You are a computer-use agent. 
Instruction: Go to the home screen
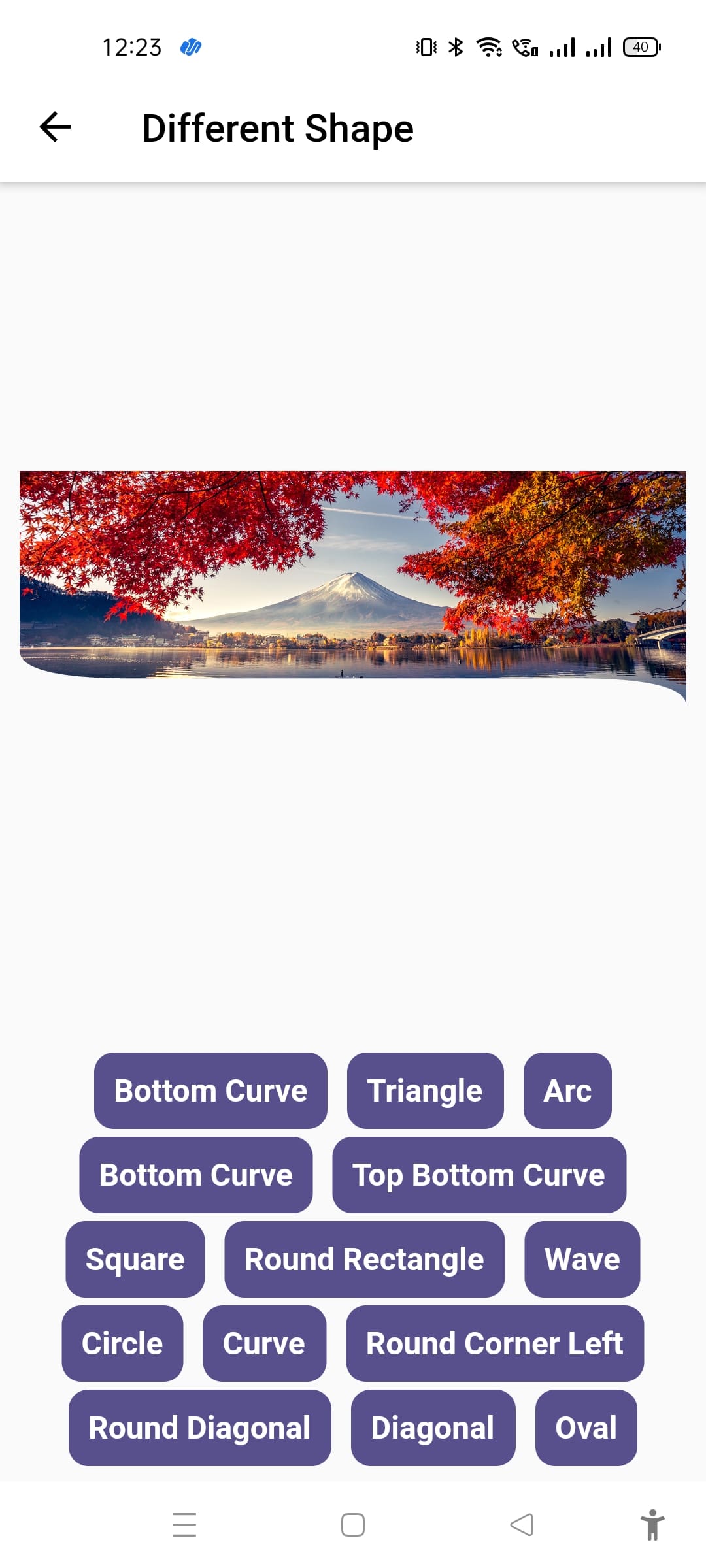coord(353,1525)
